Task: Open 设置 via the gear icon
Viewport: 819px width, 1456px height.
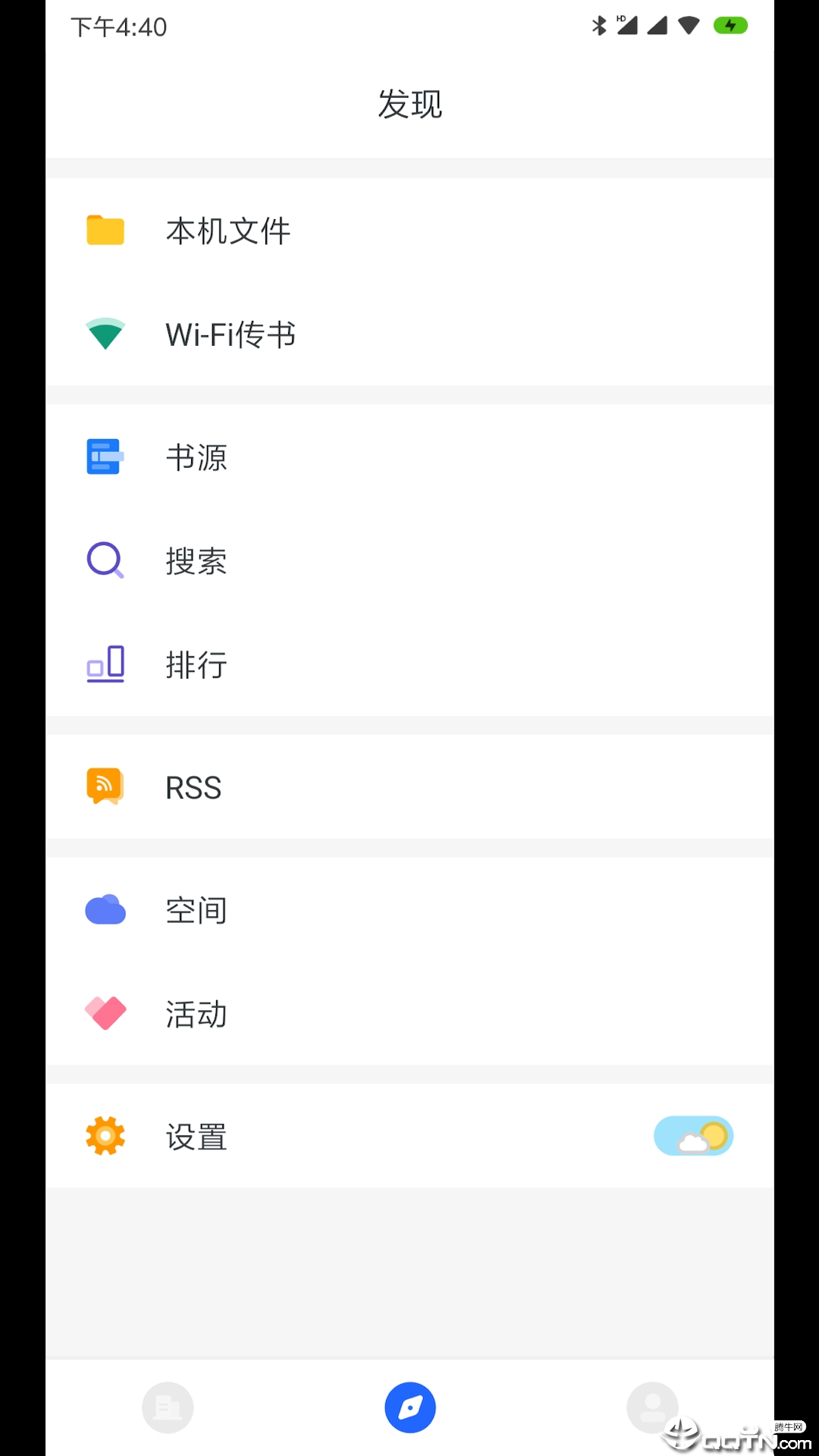Action: (104, 1135)
